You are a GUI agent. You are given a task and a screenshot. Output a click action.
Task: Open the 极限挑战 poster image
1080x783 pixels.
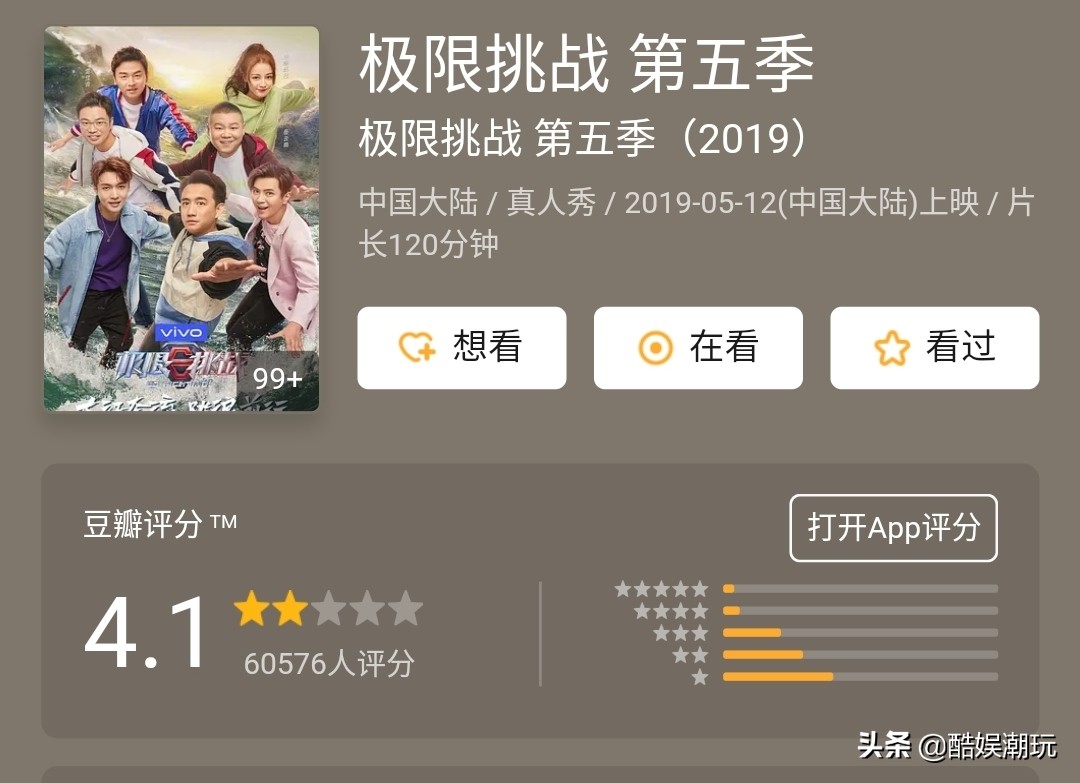pos(181,218)
